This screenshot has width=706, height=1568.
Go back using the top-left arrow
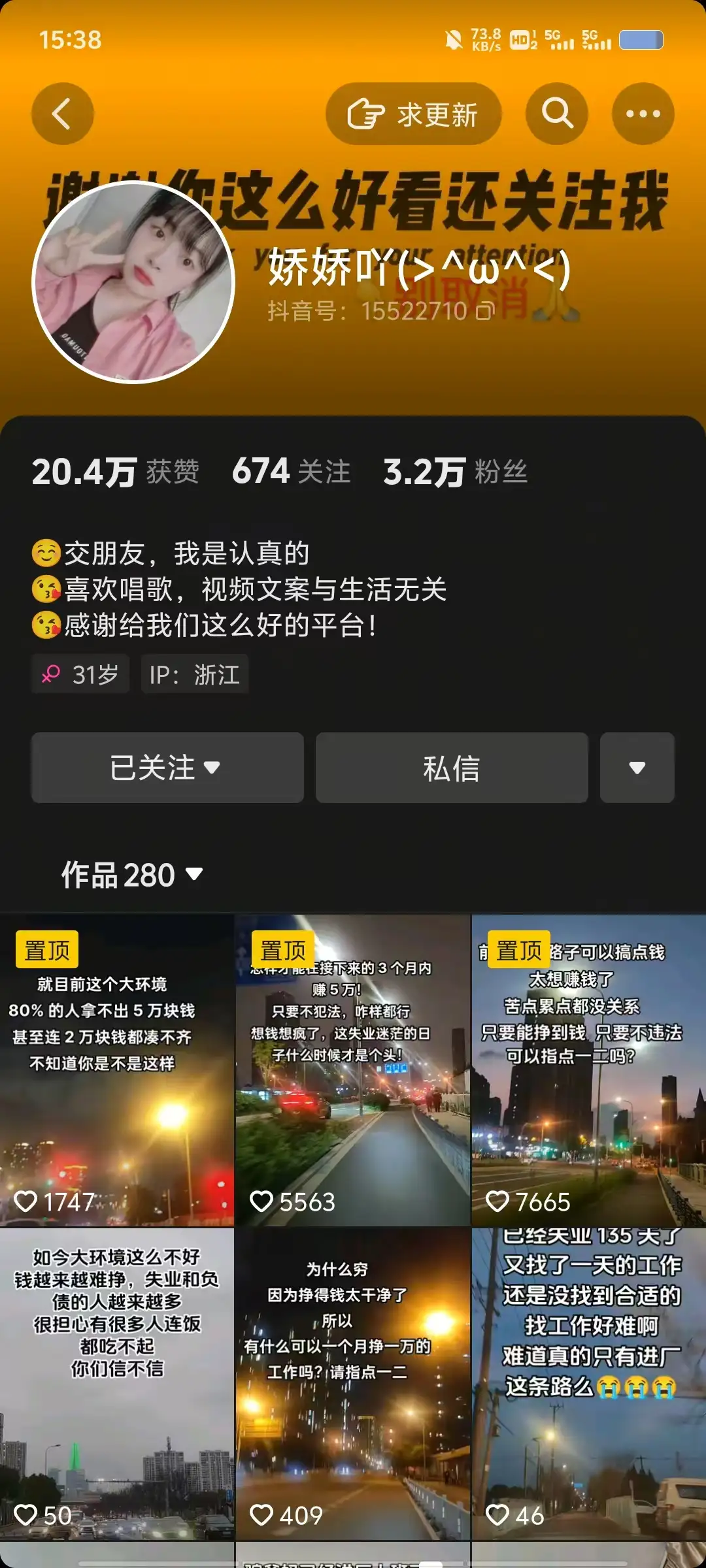pos(62,114)
